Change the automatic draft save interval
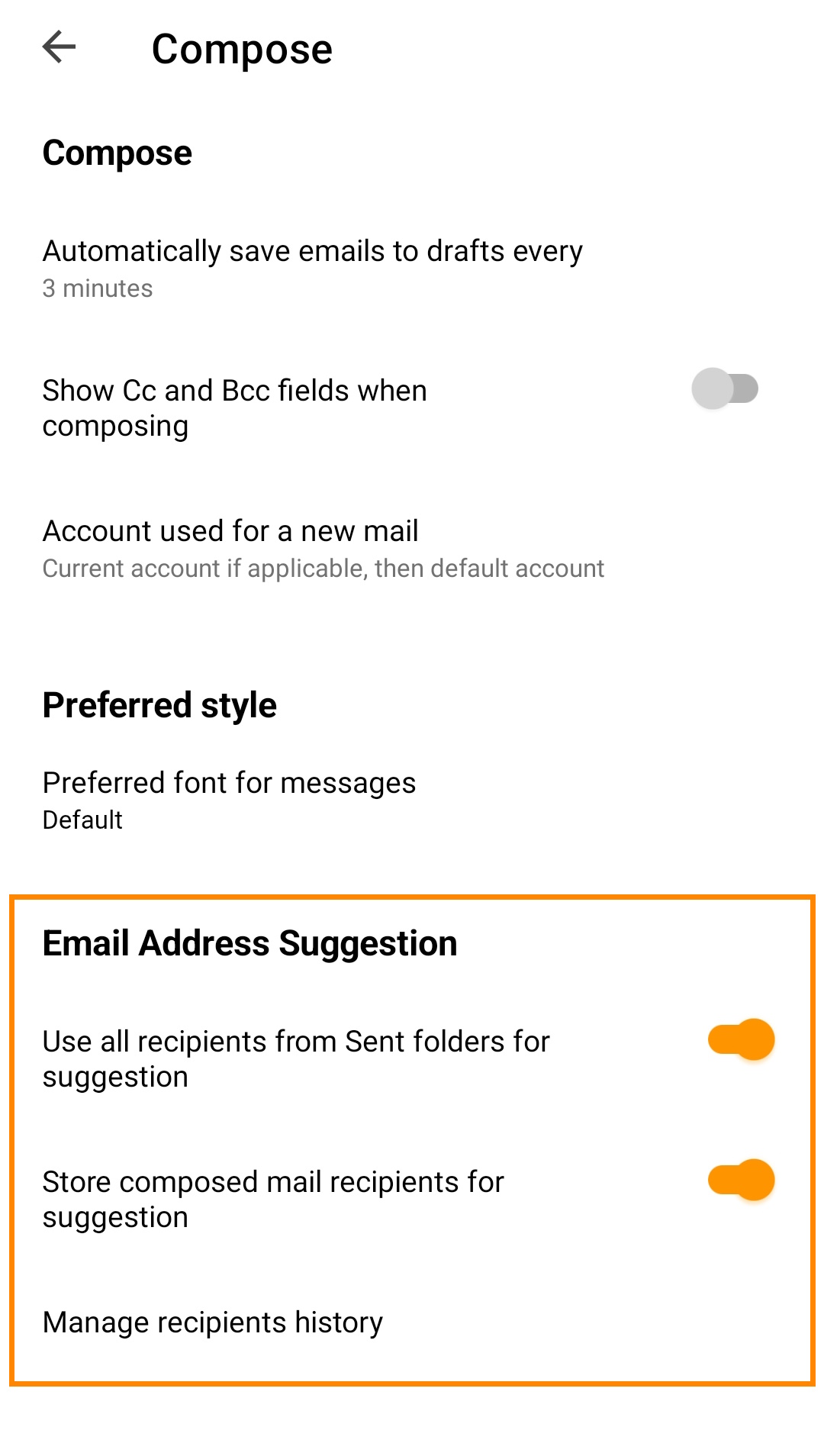This screenshot has height=1456, width=824. [x=313, y=268]
